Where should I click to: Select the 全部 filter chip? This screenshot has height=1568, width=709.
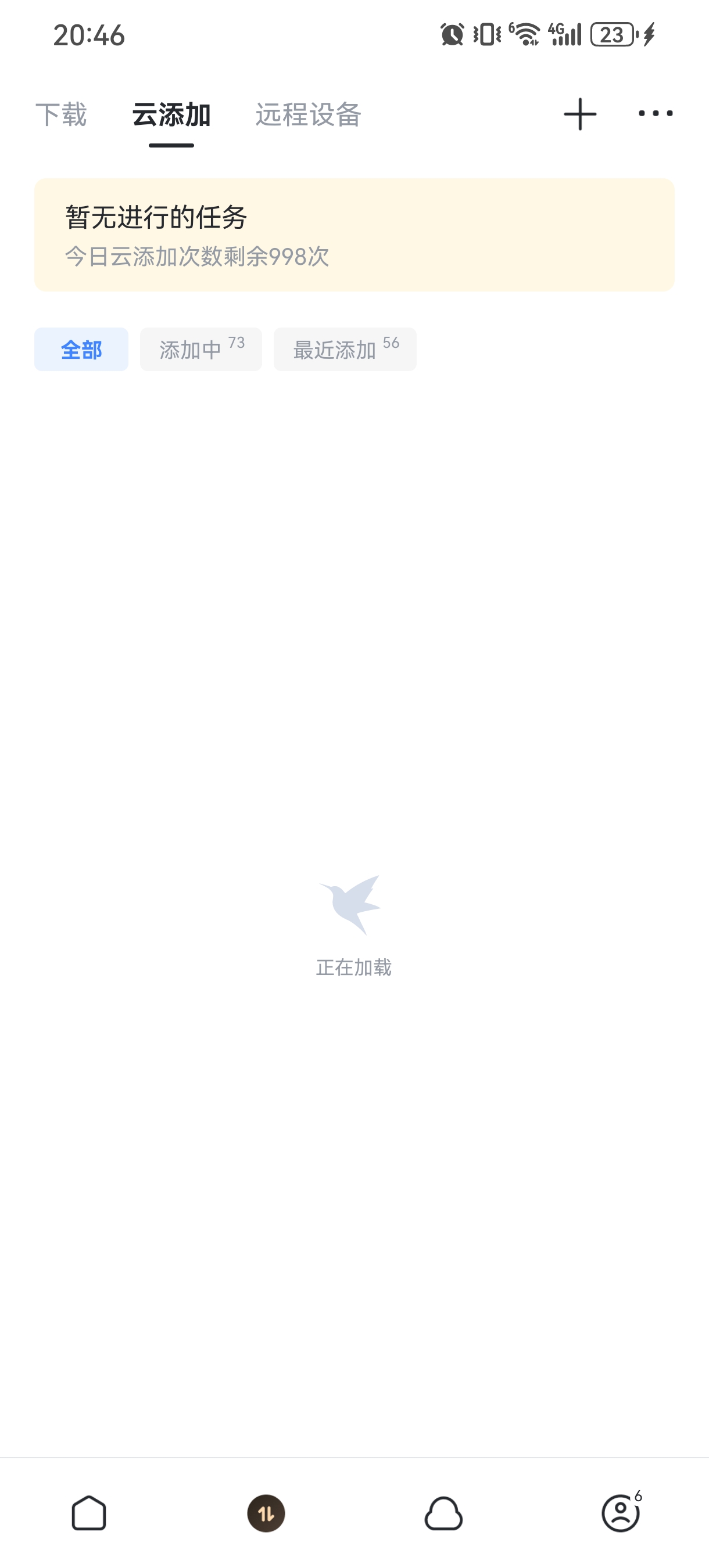[x=81, y=350]
